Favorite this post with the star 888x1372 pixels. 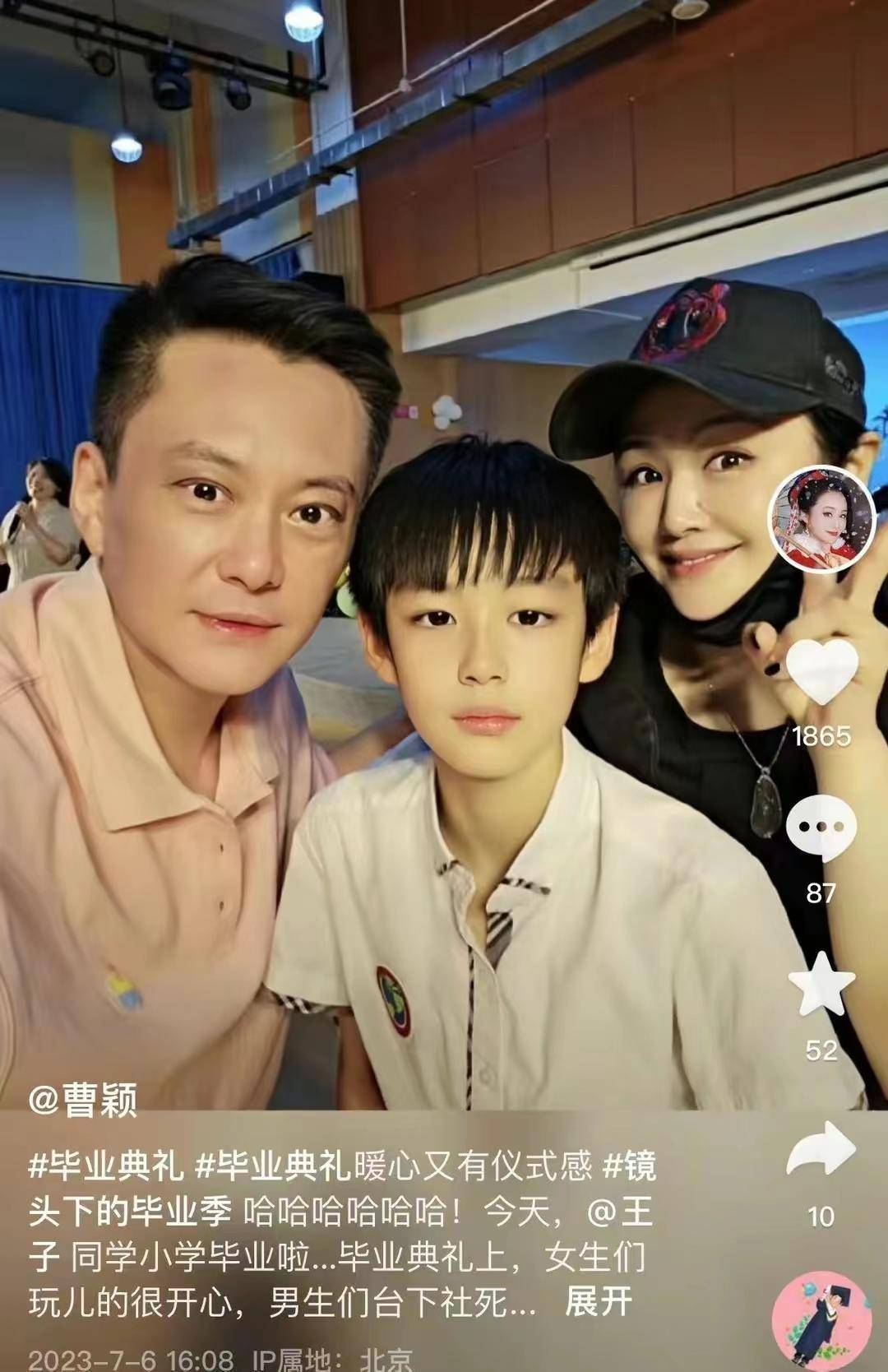[821, 984]
